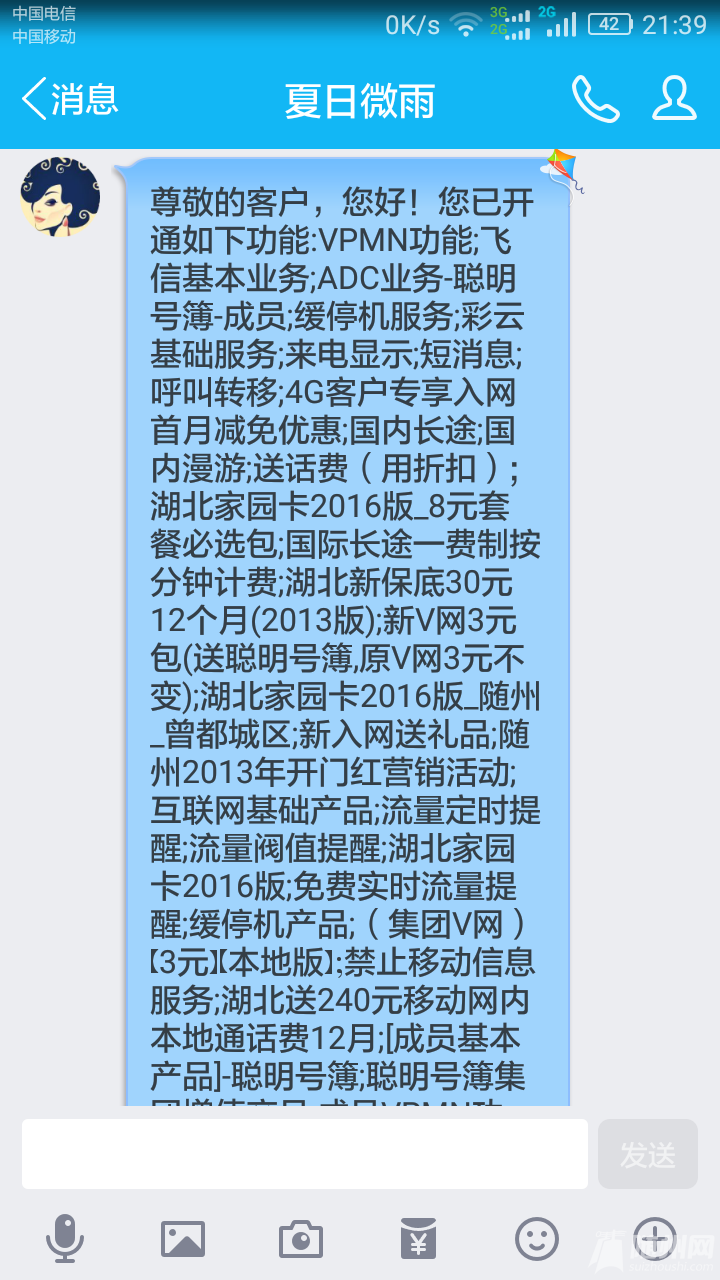Record a voice message with the microphone
This screenshot has width=720, height=1280.
[x=65, y=1239]
